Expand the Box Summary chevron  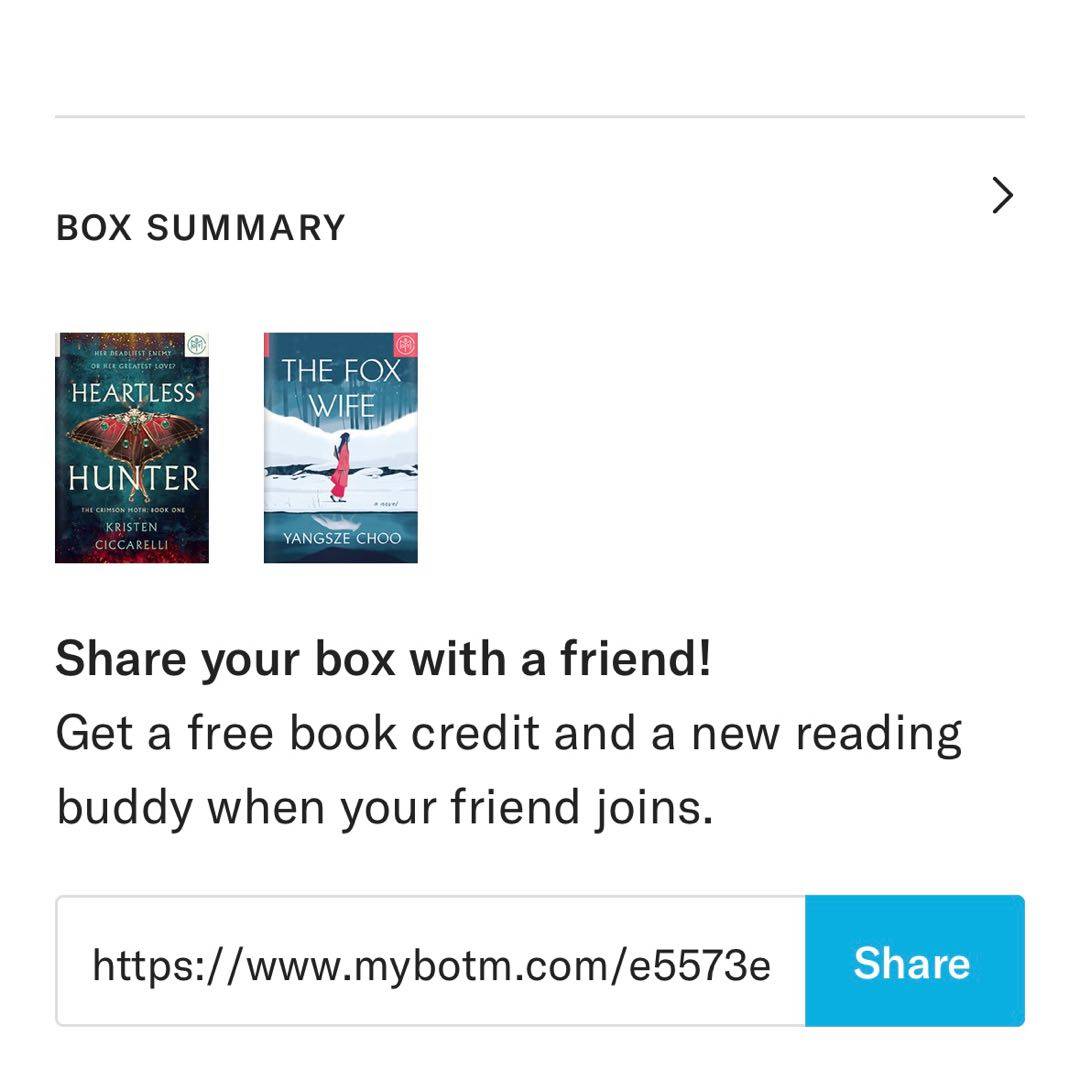coord(1002,195)
